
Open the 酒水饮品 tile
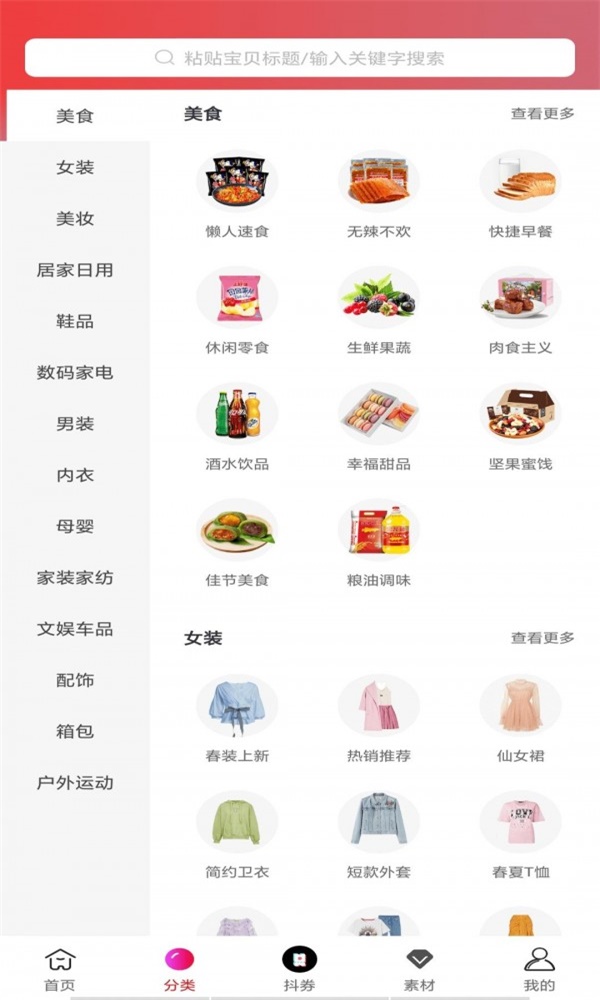tap(237, 427)
